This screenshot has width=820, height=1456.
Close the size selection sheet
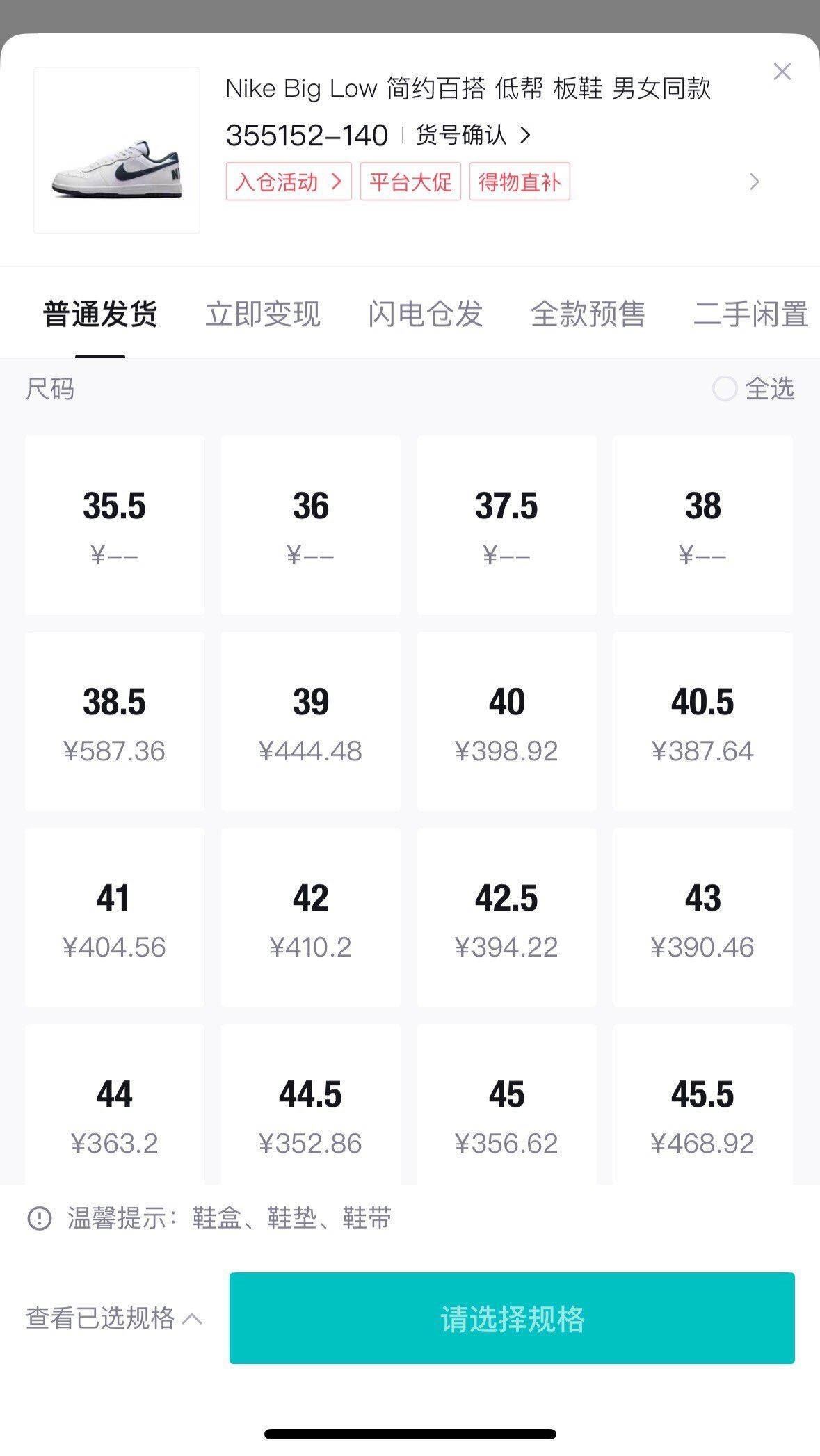point(782,72)
